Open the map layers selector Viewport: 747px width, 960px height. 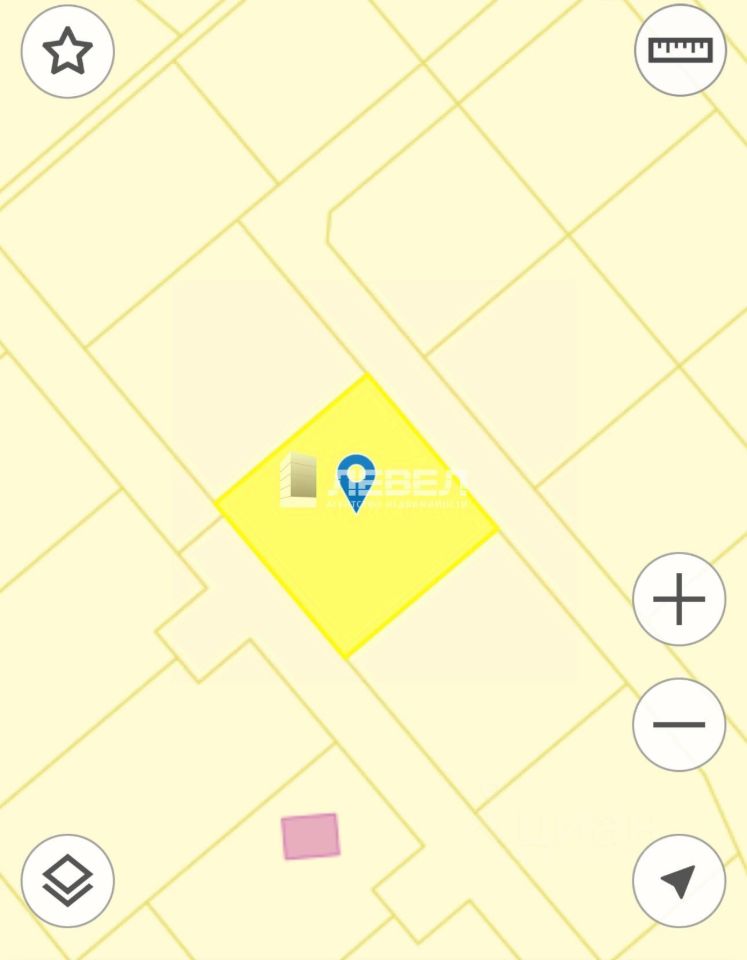[68, 881]
